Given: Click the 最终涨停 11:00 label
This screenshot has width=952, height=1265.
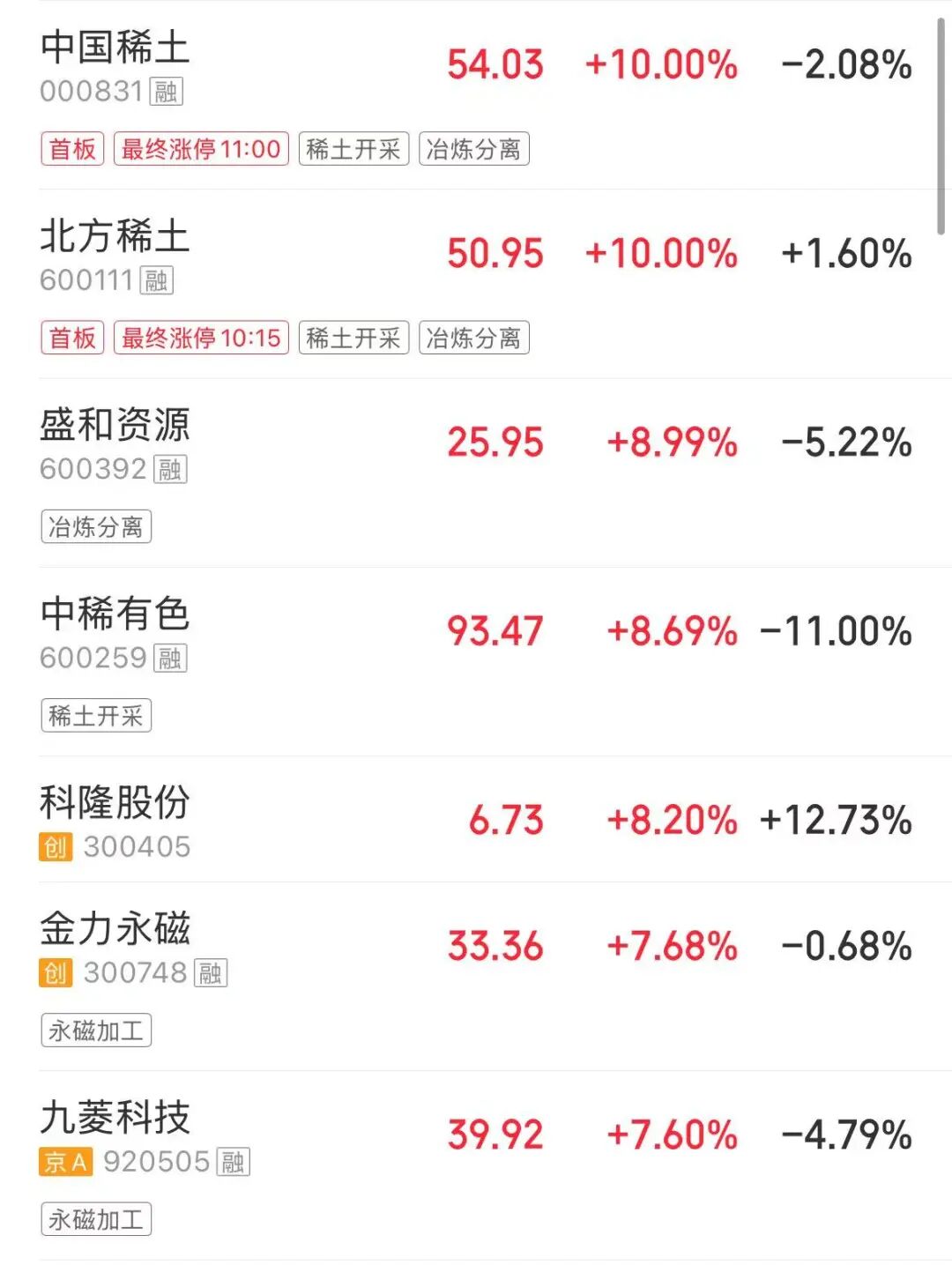Looking at the screenshot, I should 201,149.
